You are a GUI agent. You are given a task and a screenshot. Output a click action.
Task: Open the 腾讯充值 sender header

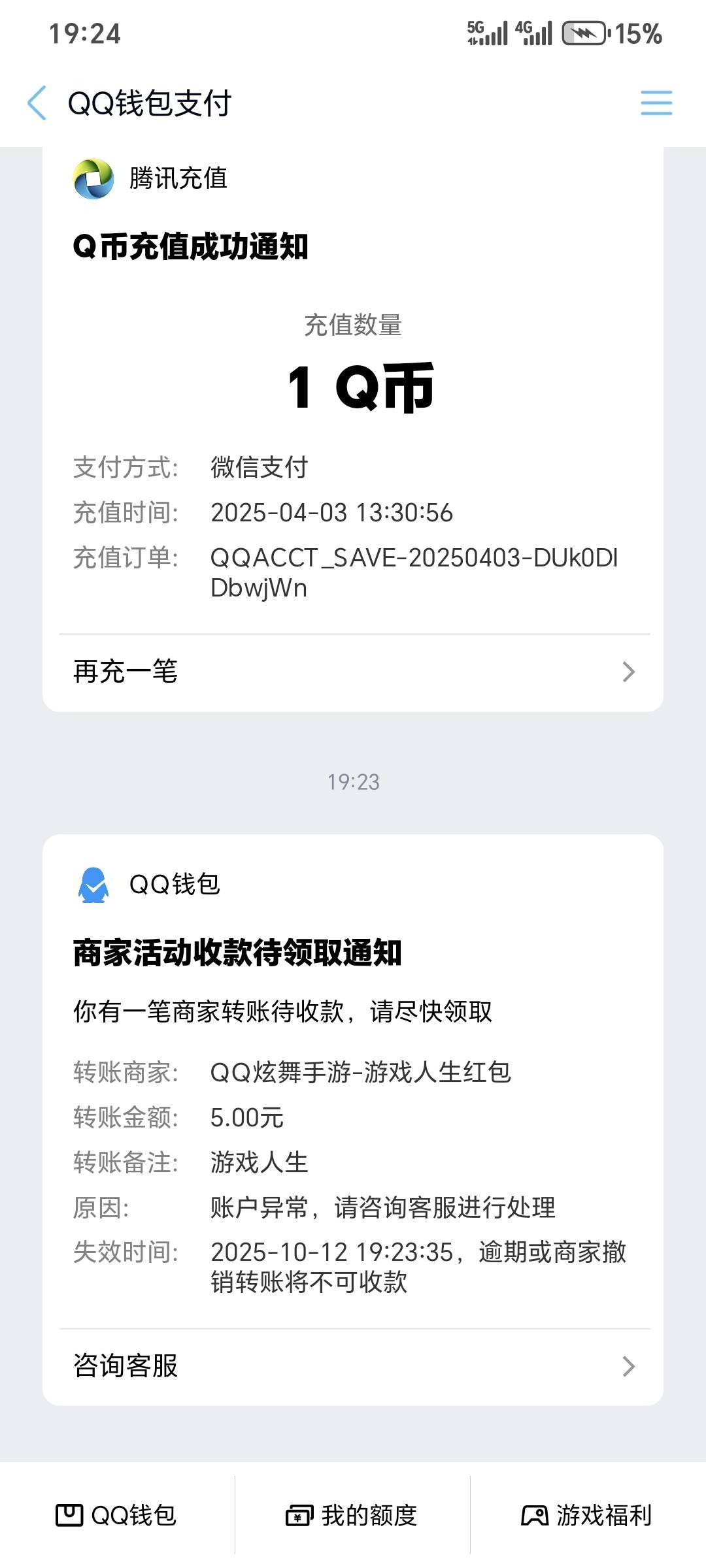150,178
